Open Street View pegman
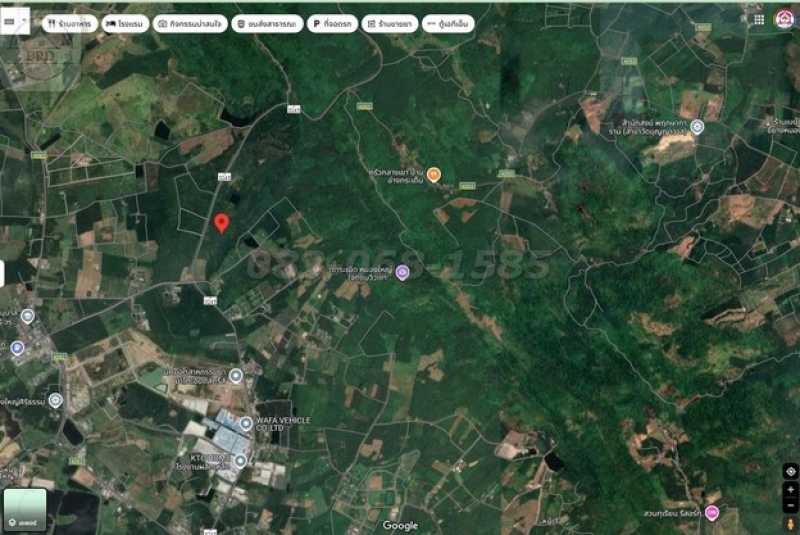The image size is (800, 535). [x=790, y=523]
